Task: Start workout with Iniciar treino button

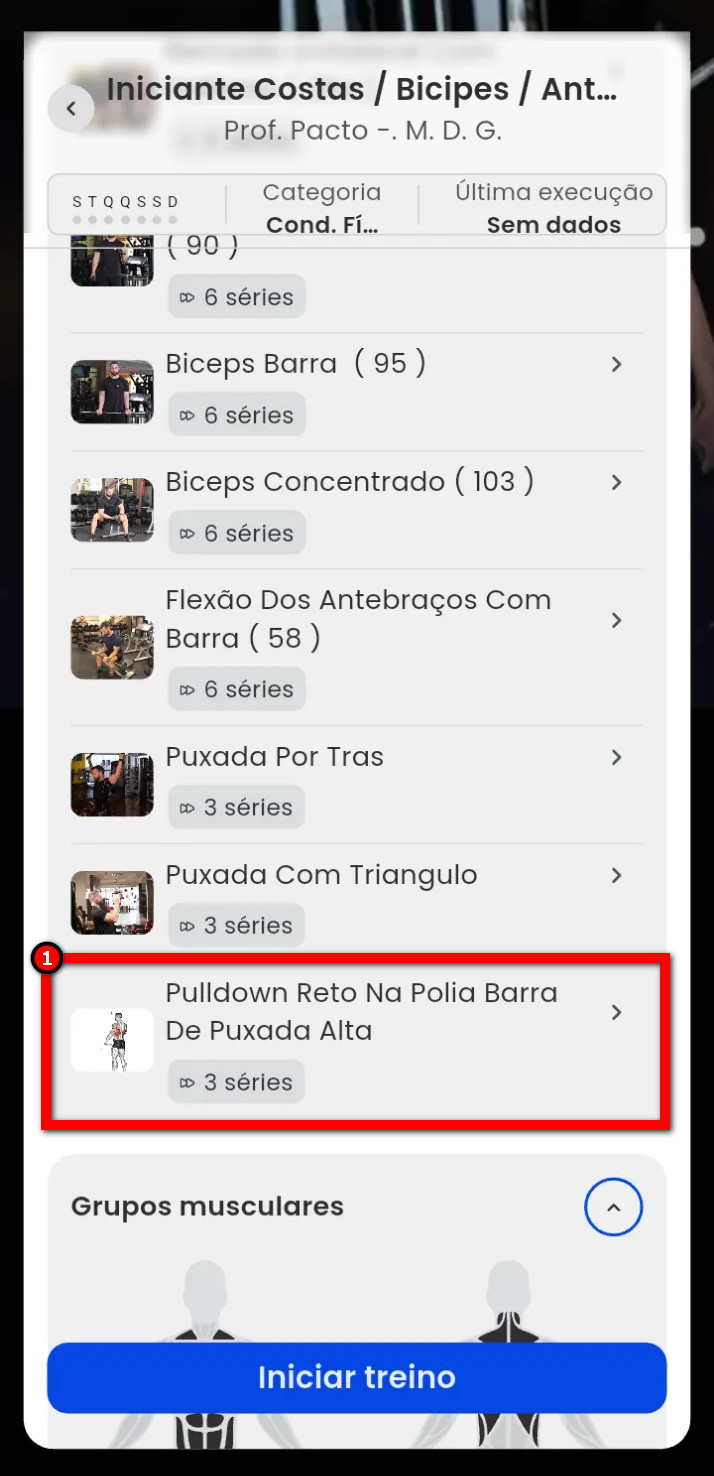Action: tap(356, 1377)
